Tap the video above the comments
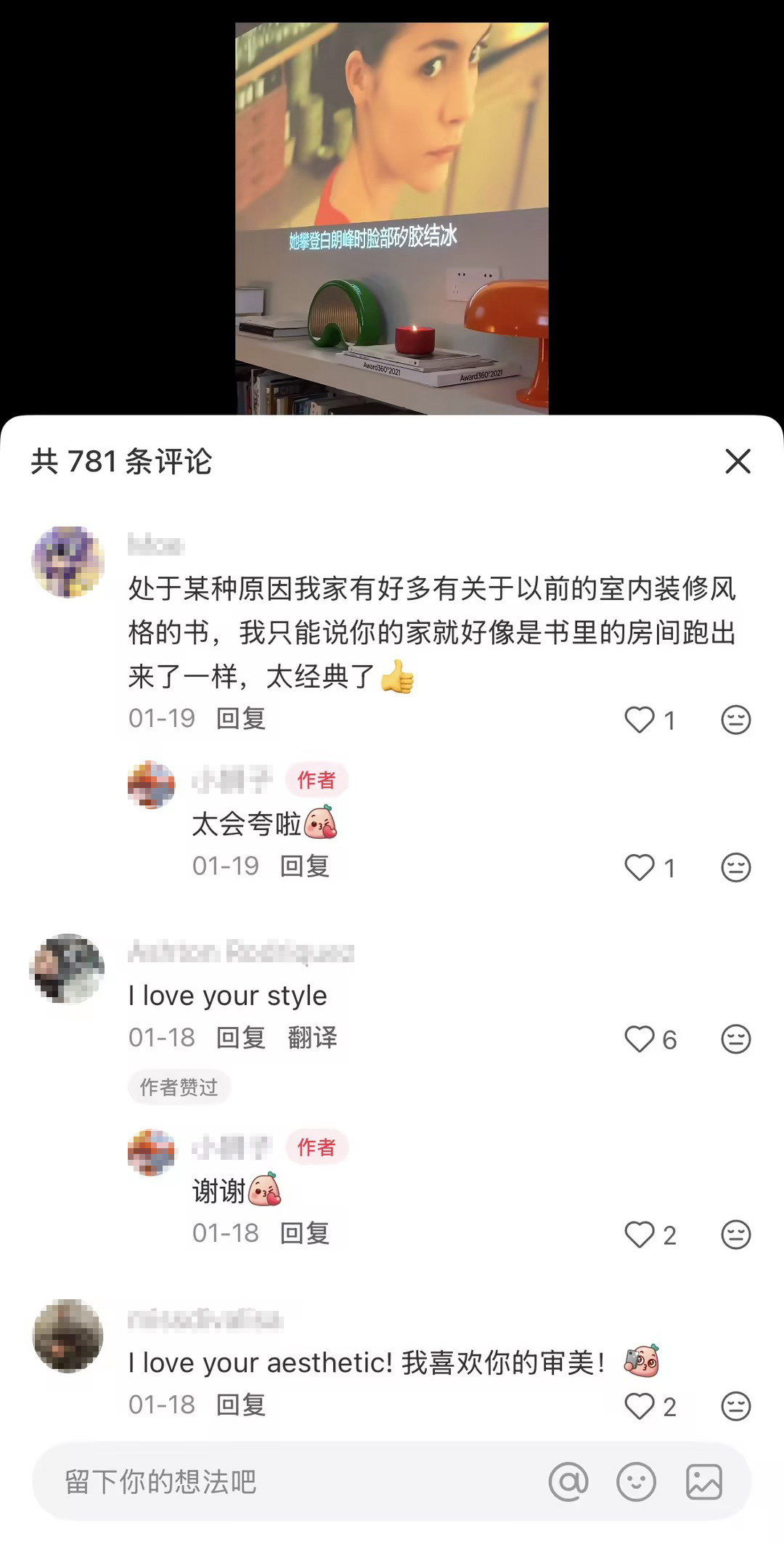Screen dimensions: 784x1544 click(x=392, y=211)
